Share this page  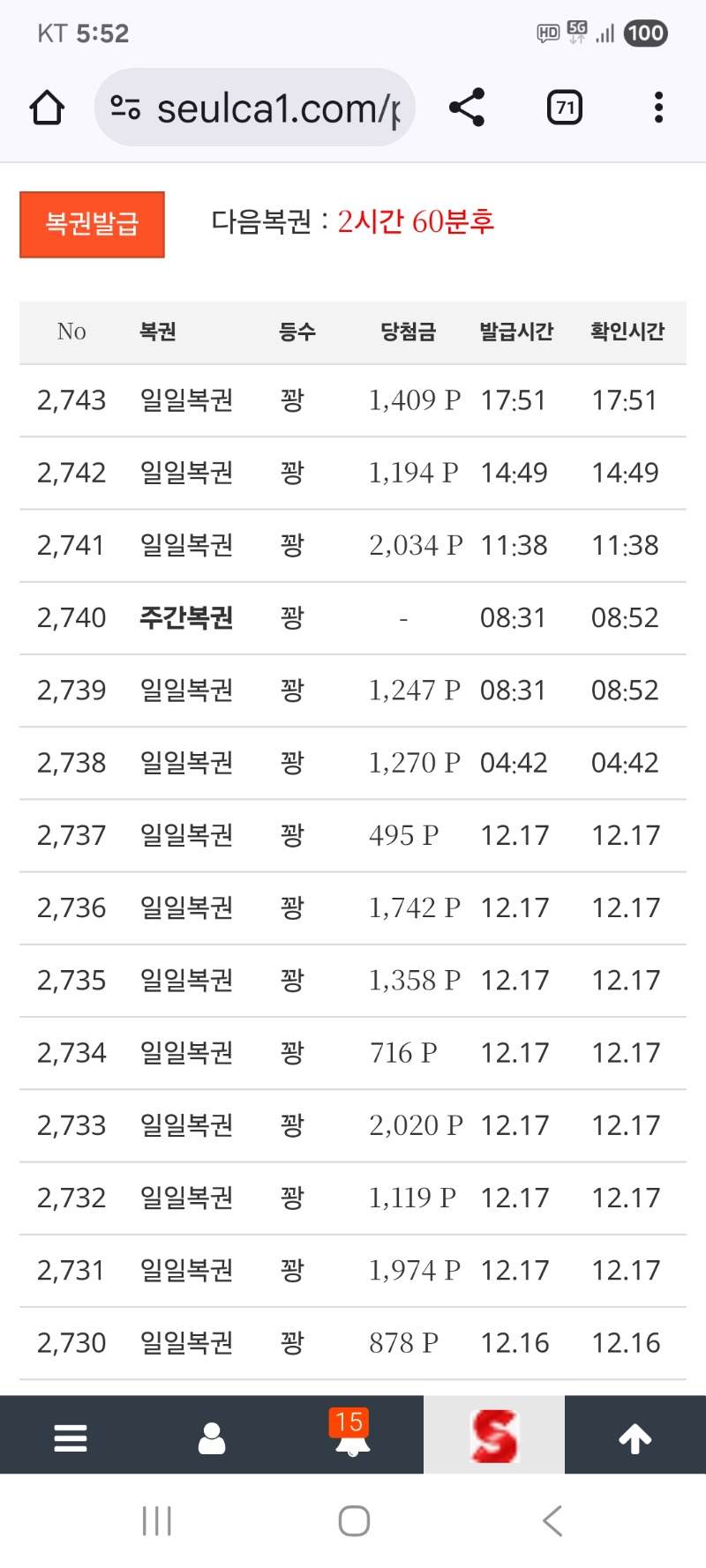(x=467, y=108)
